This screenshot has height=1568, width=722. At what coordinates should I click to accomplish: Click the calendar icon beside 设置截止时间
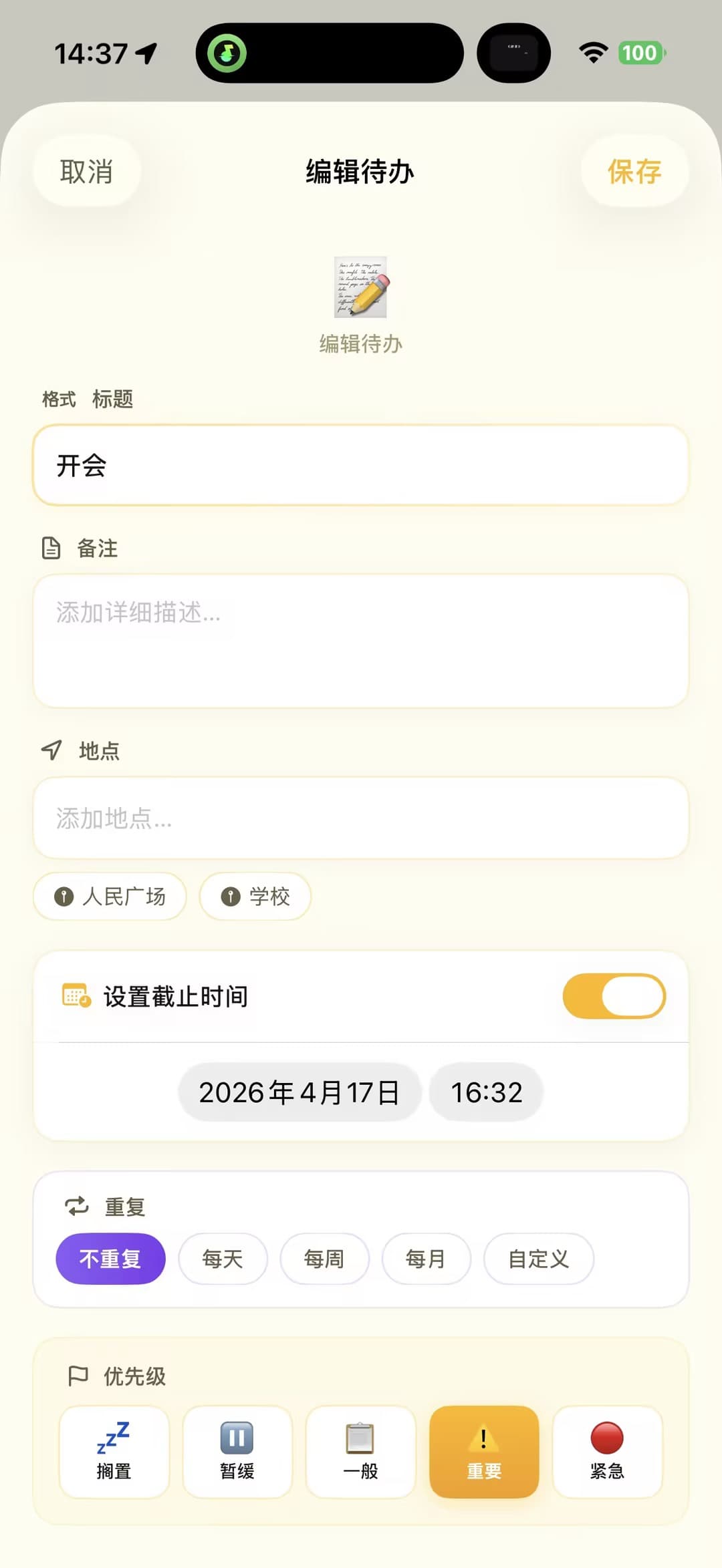click(x=75, y=995)
